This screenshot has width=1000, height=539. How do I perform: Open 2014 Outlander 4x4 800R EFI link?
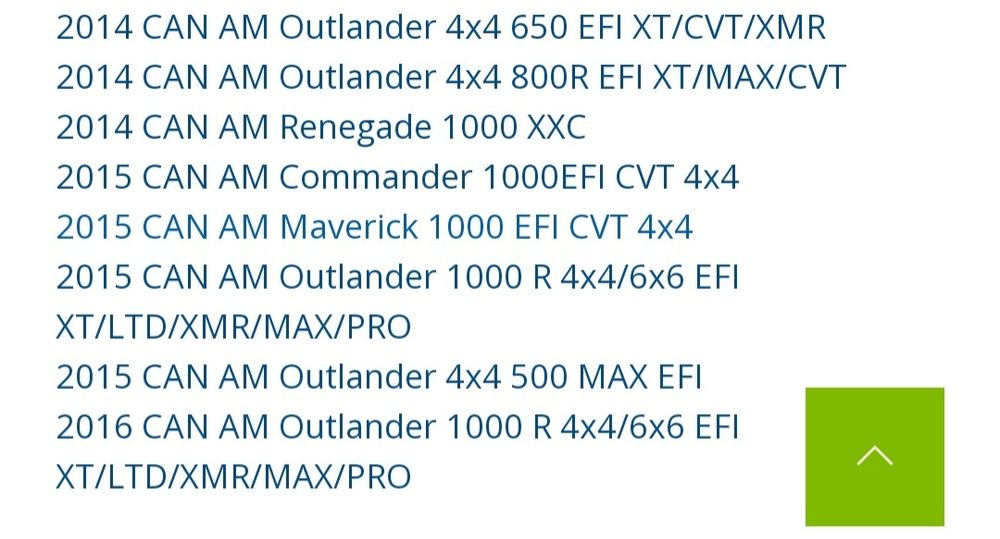(450, 77)
